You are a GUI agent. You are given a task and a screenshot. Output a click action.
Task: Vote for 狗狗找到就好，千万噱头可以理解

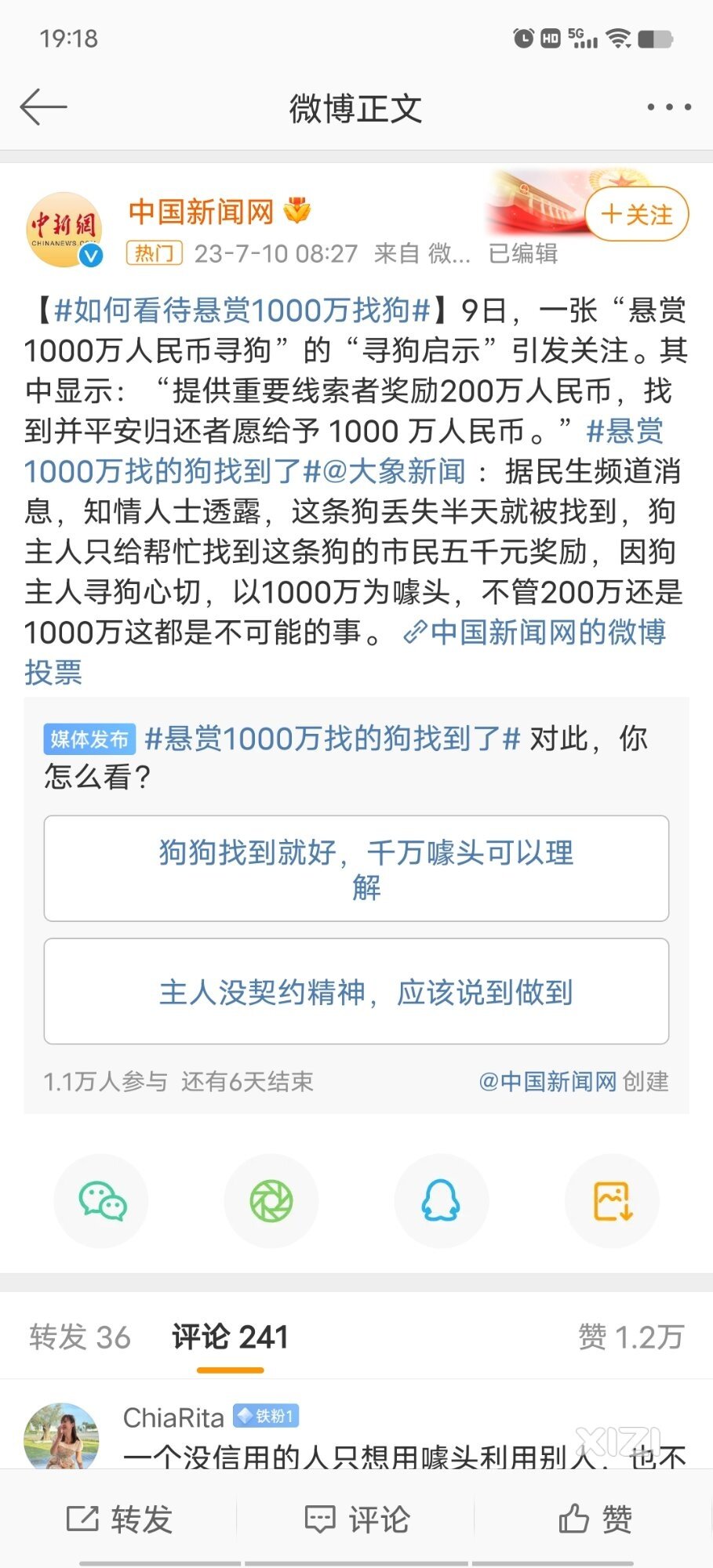click(x=356, y=869)
